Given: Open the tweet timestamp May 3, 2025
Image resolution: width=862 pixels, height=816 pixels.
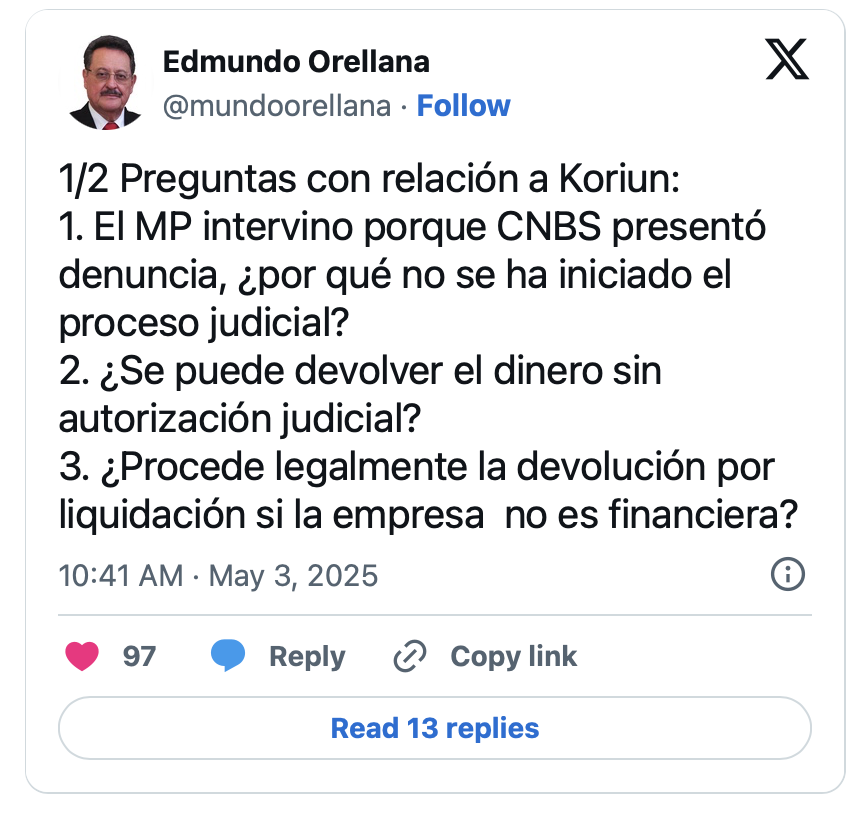Looking at the screenshot, I should tap(219, 576).
